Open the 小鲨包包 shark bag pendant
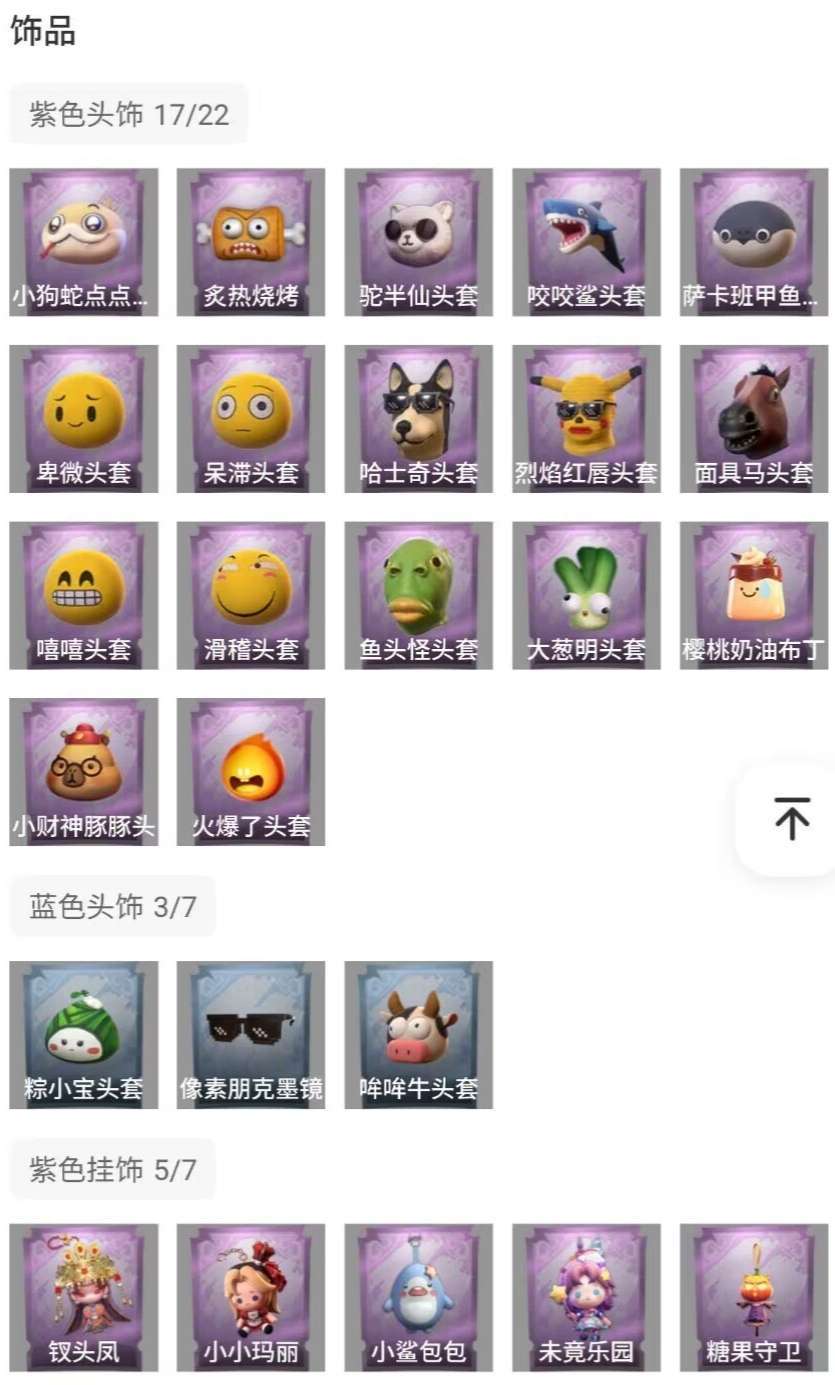Screen dimensions: 835x1385 coord(418,1297)
